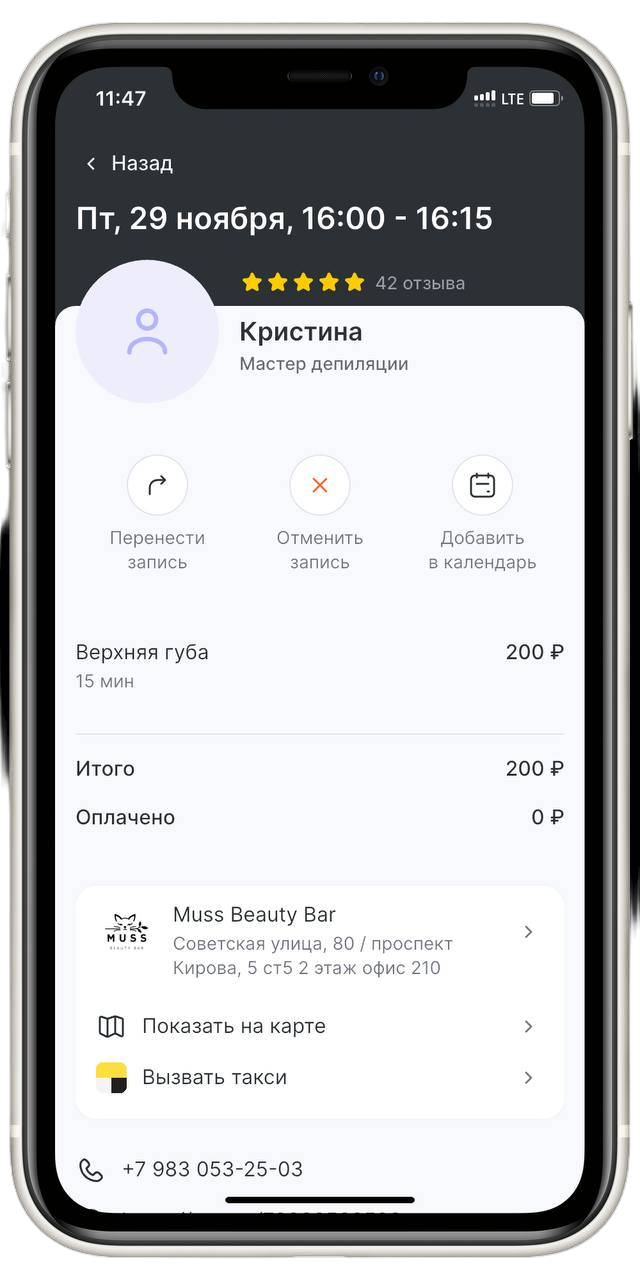The height and width of the screenshot is (1280, 640).
Task: Add the appointment to calendar
Action: point(482,486)
